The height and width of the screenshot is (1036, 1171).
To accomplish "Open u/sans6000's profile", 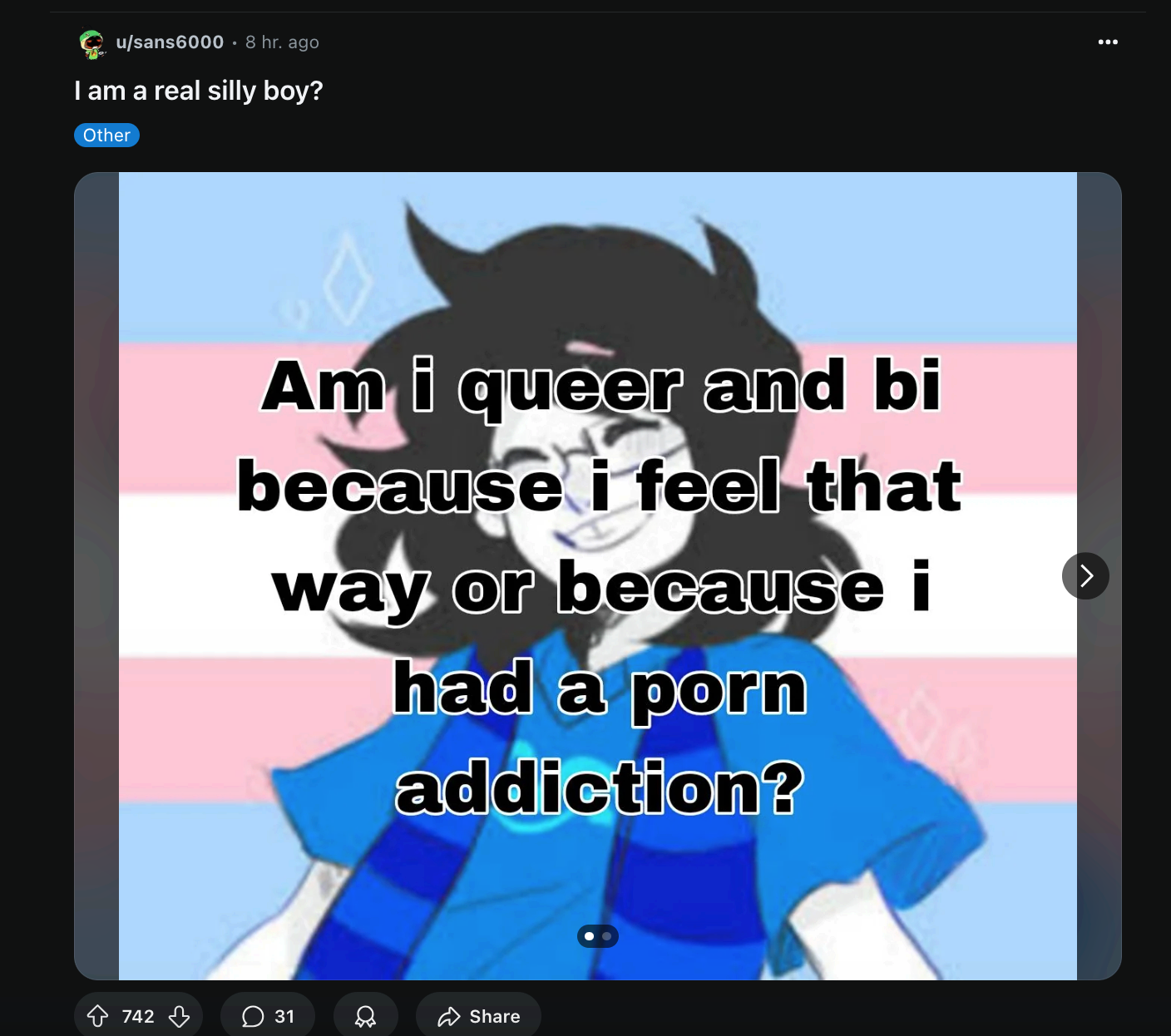I will coord(170,42).
